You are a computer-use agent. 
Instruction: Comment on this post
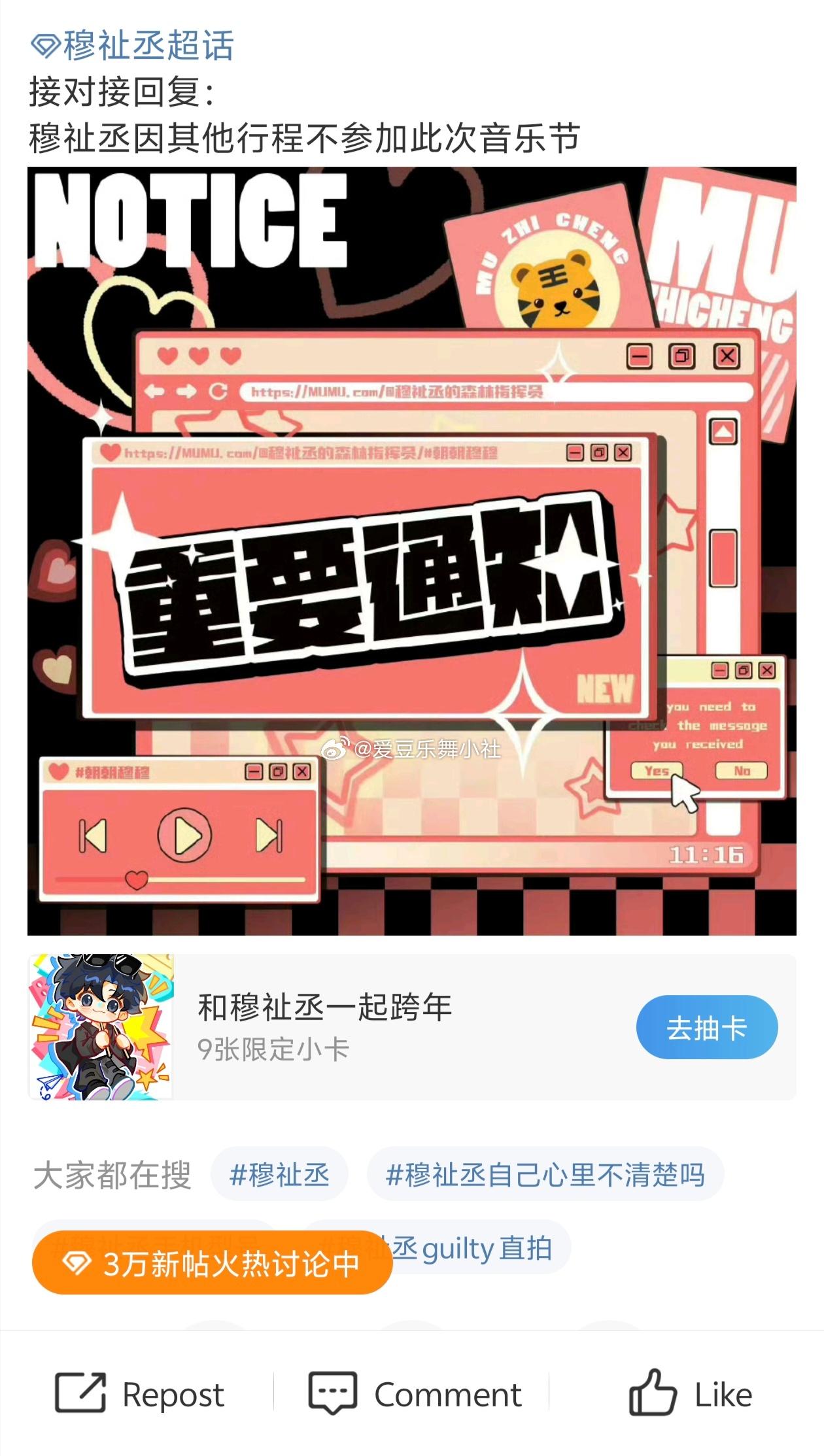click(x=415, y=1395)
